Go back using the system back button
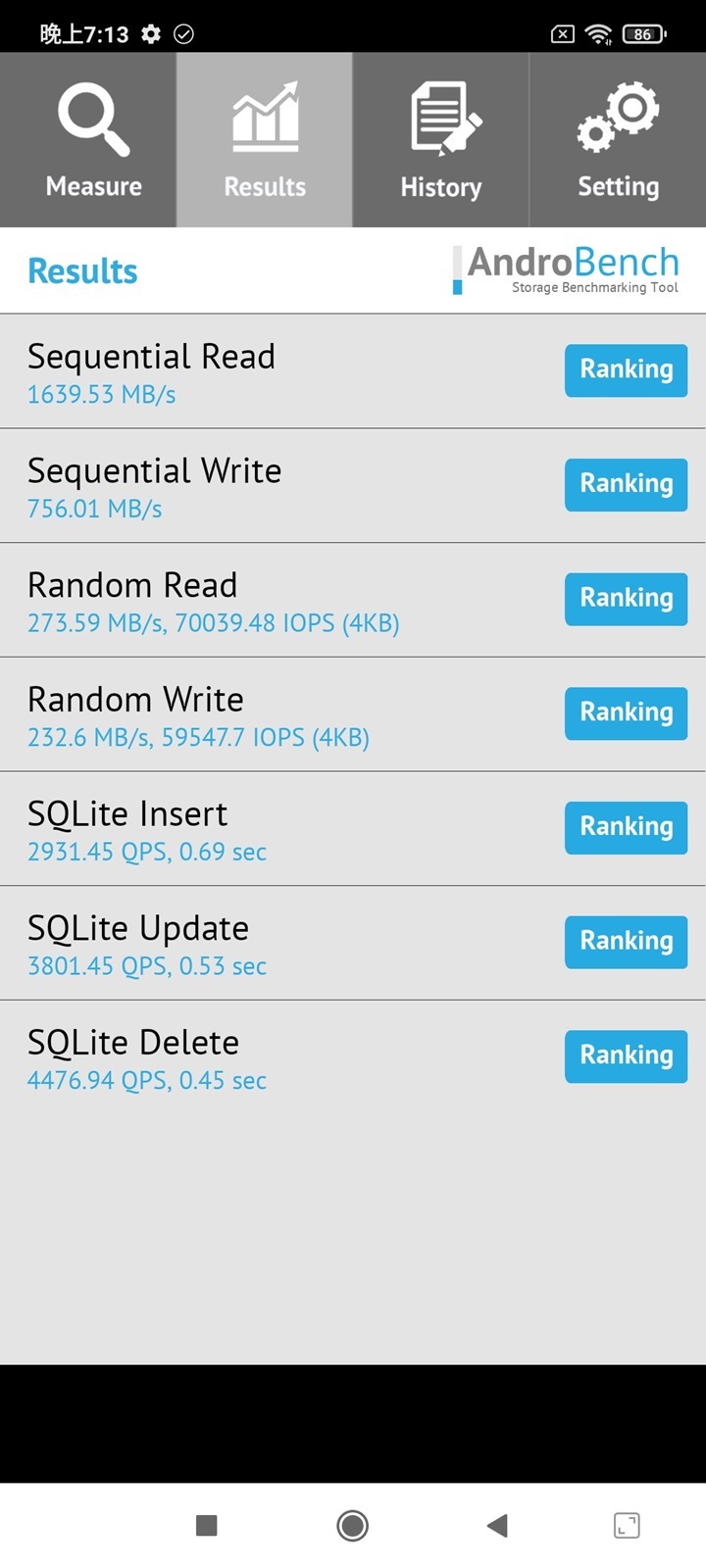This screenshot has width=706, height=1568. [497, 1525]
